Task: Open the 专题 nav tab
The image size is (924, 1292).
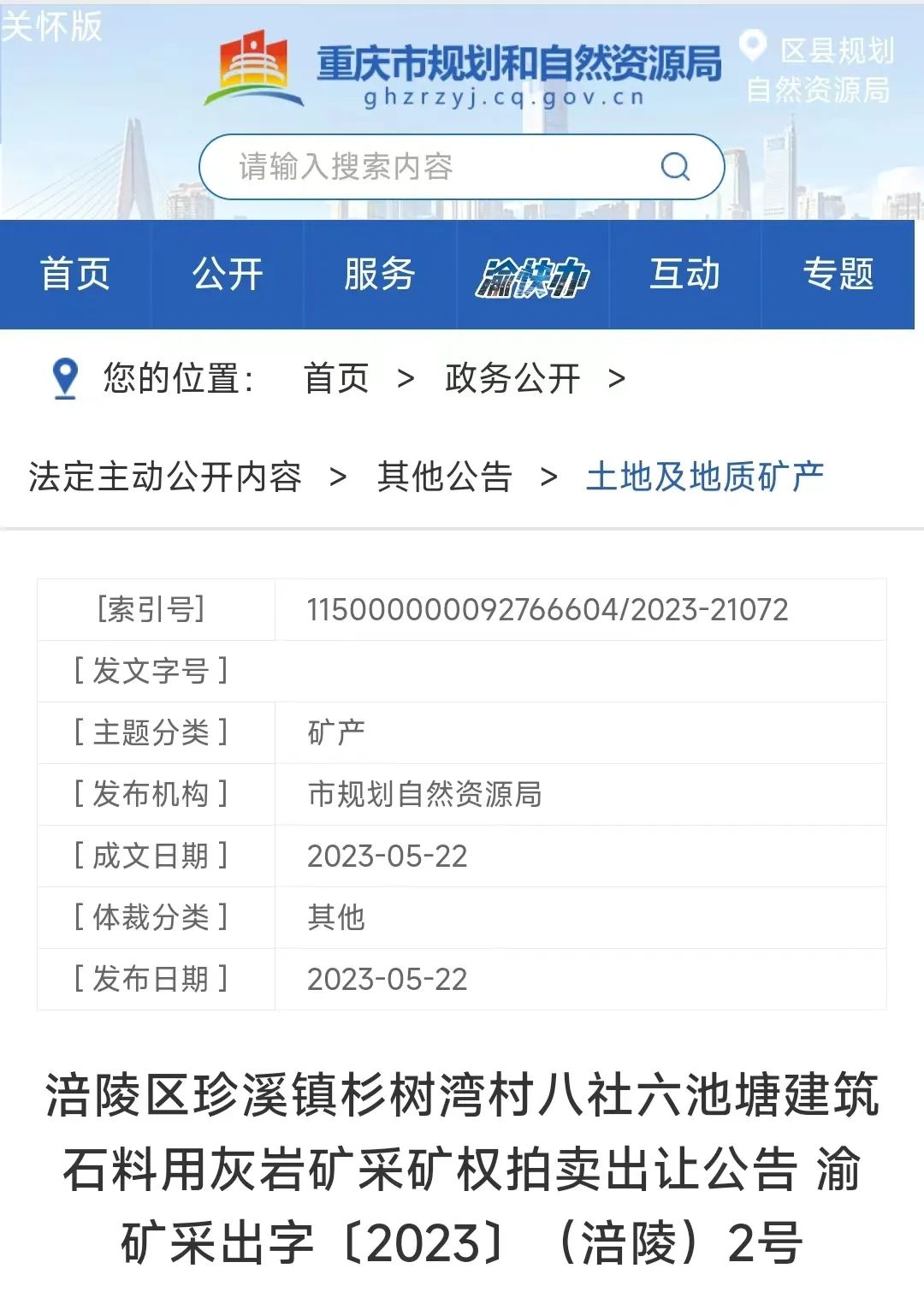Action: 838,274
